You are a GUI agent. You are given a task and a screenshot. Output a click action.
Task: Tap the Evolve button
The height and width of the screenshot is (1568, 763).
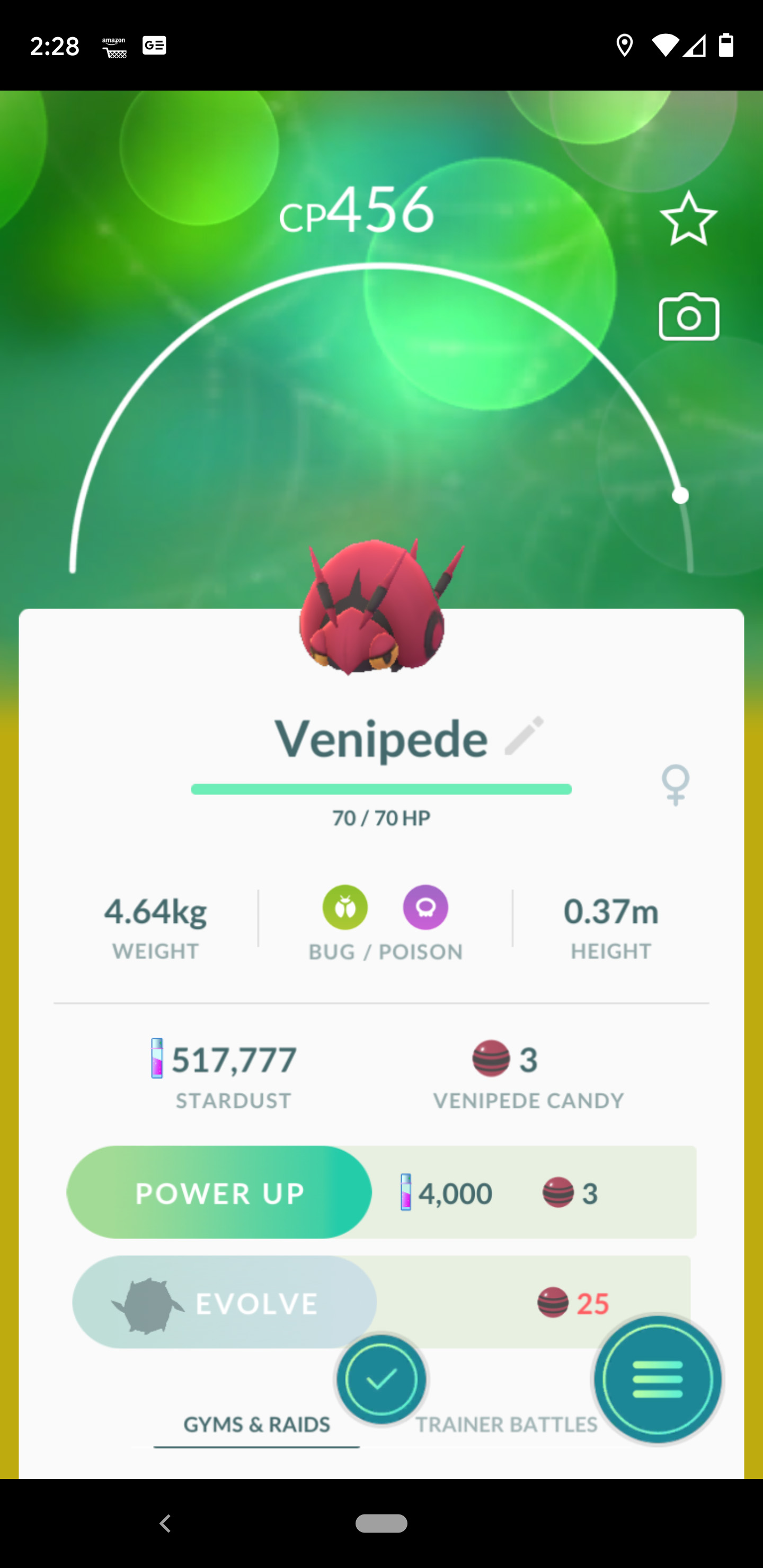point(224,1303)
